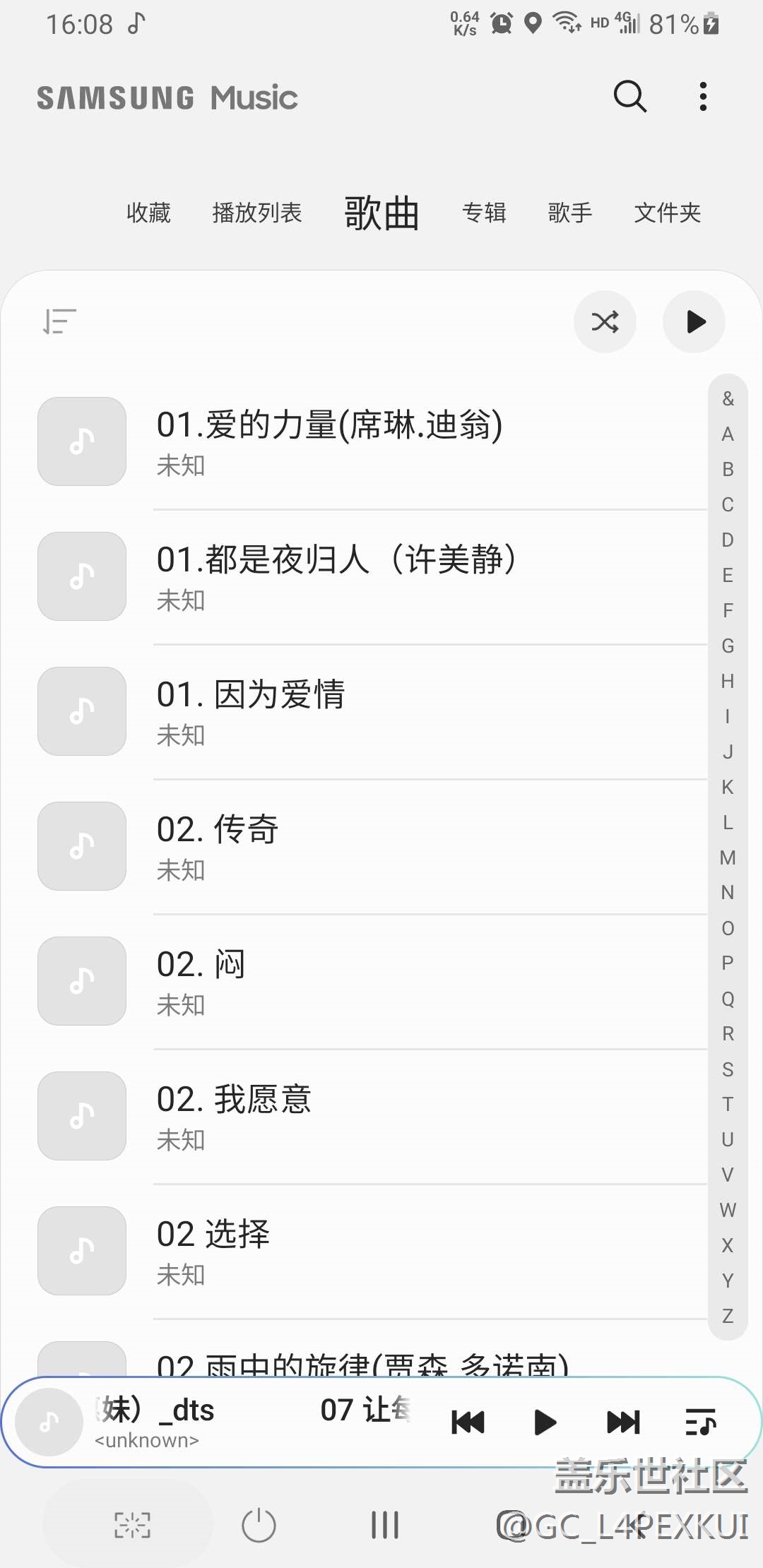Switch to the 专辑 tab
763x1568 pixels.
point(484,213)
